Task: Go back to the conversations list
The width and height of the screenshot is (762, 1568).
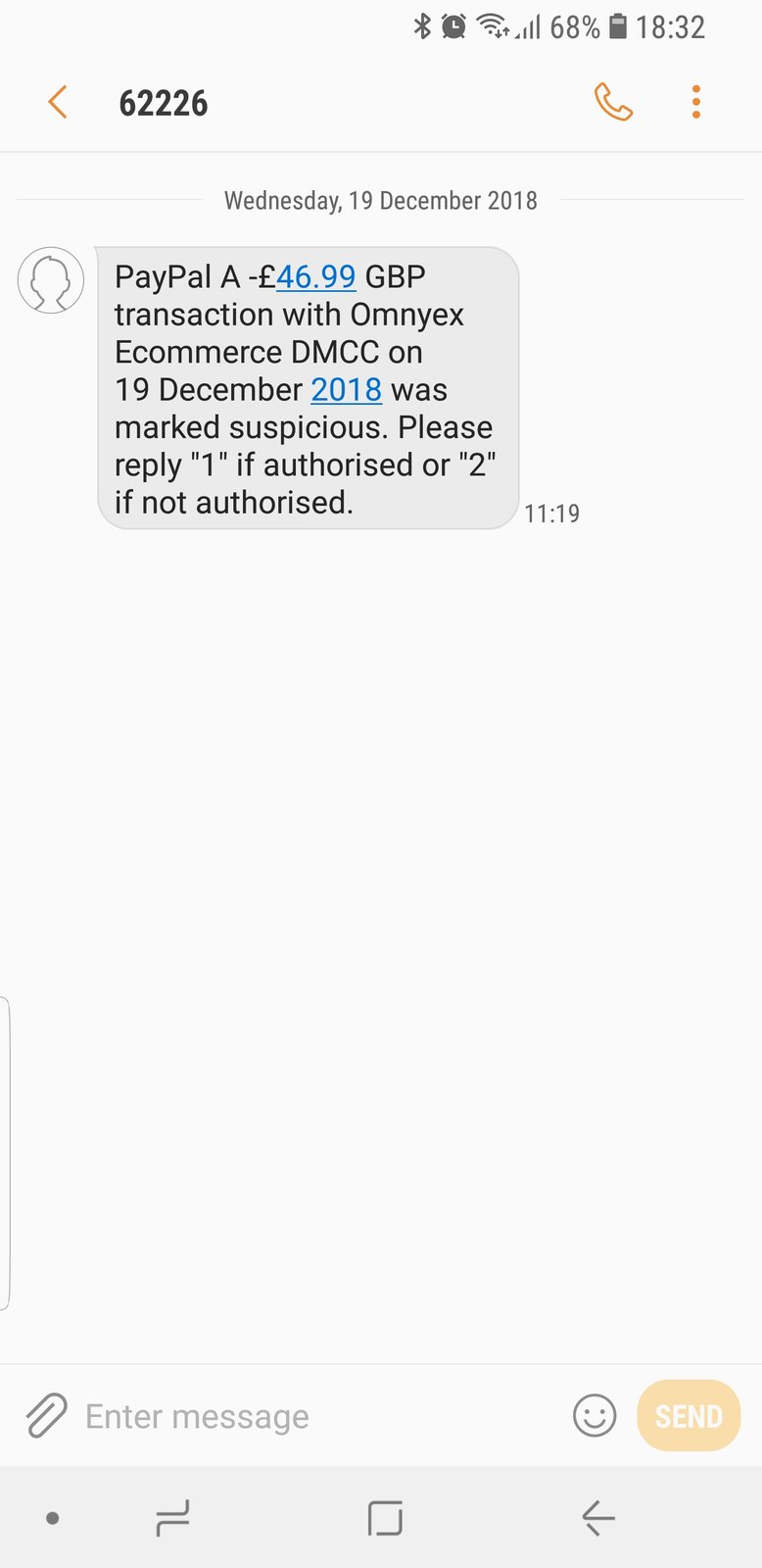Action: [x=58, y=102]
